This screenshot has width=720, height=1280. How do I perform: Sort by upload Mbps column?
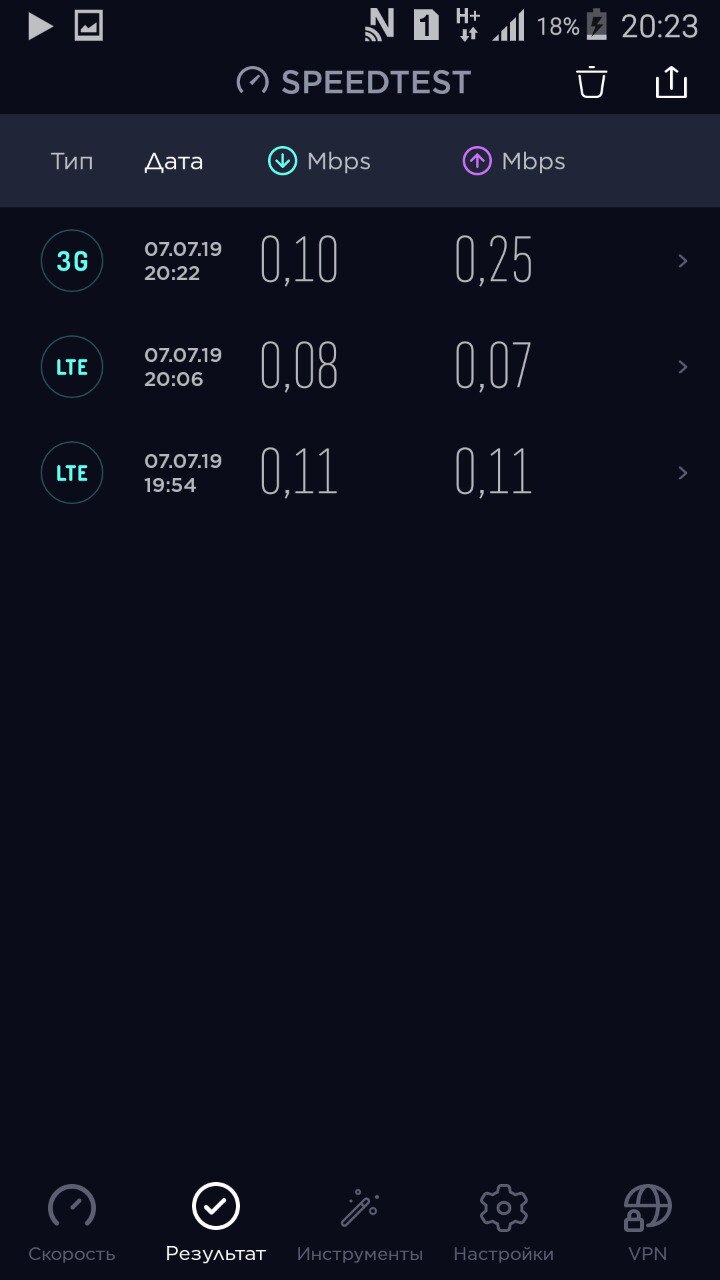[514, 161]
